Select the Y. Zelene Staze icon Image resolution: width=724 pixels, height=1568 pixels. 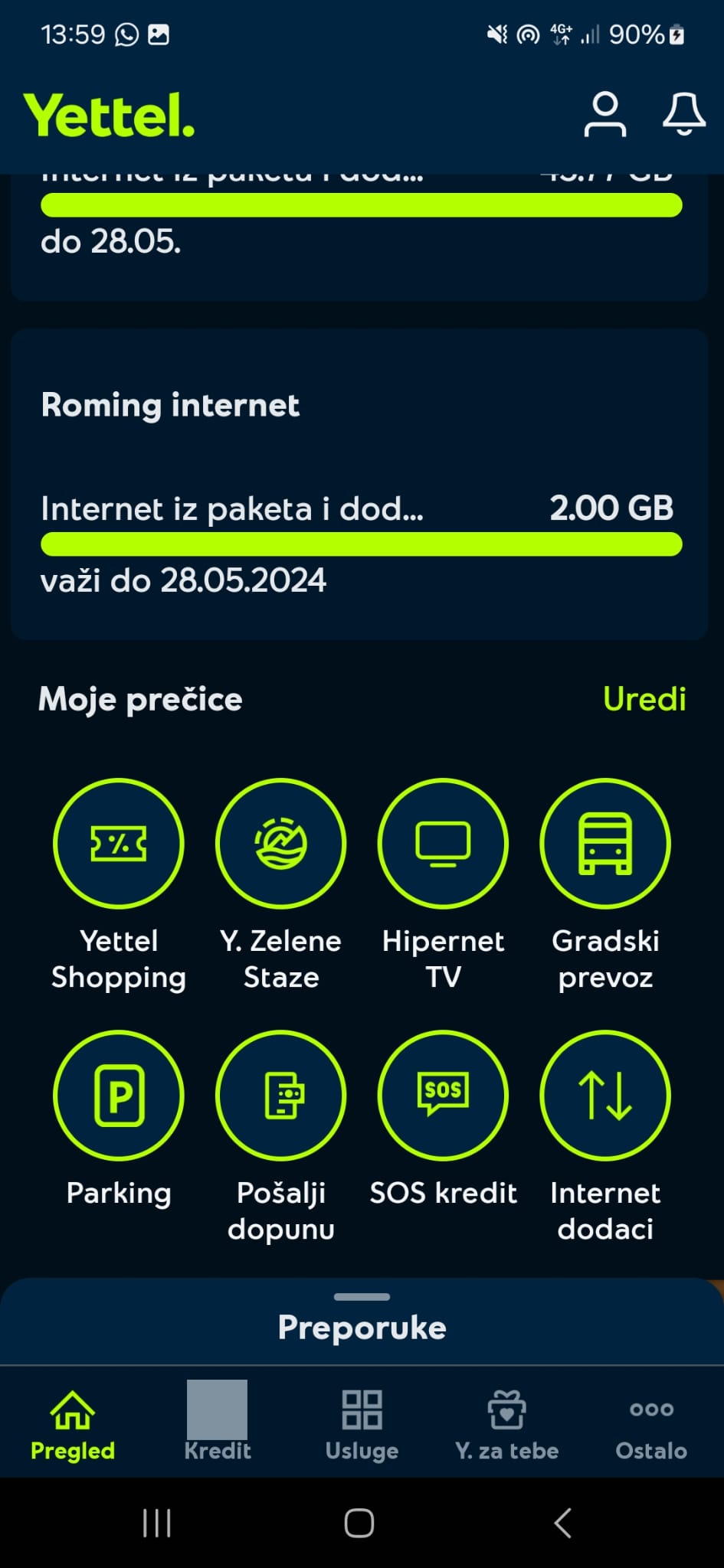click(280, 843)
